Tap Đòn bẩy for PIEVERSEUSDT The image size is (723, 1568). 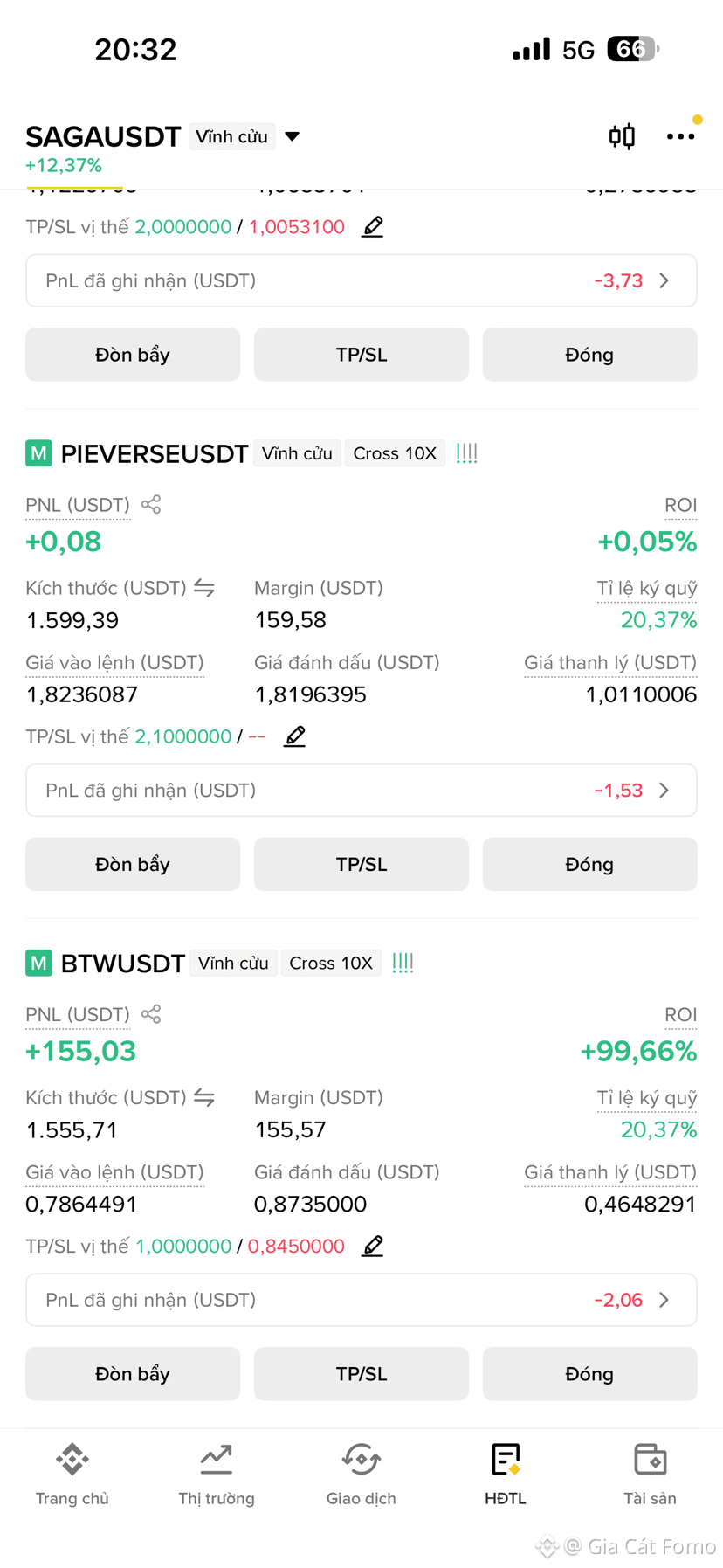coord(133,864)
